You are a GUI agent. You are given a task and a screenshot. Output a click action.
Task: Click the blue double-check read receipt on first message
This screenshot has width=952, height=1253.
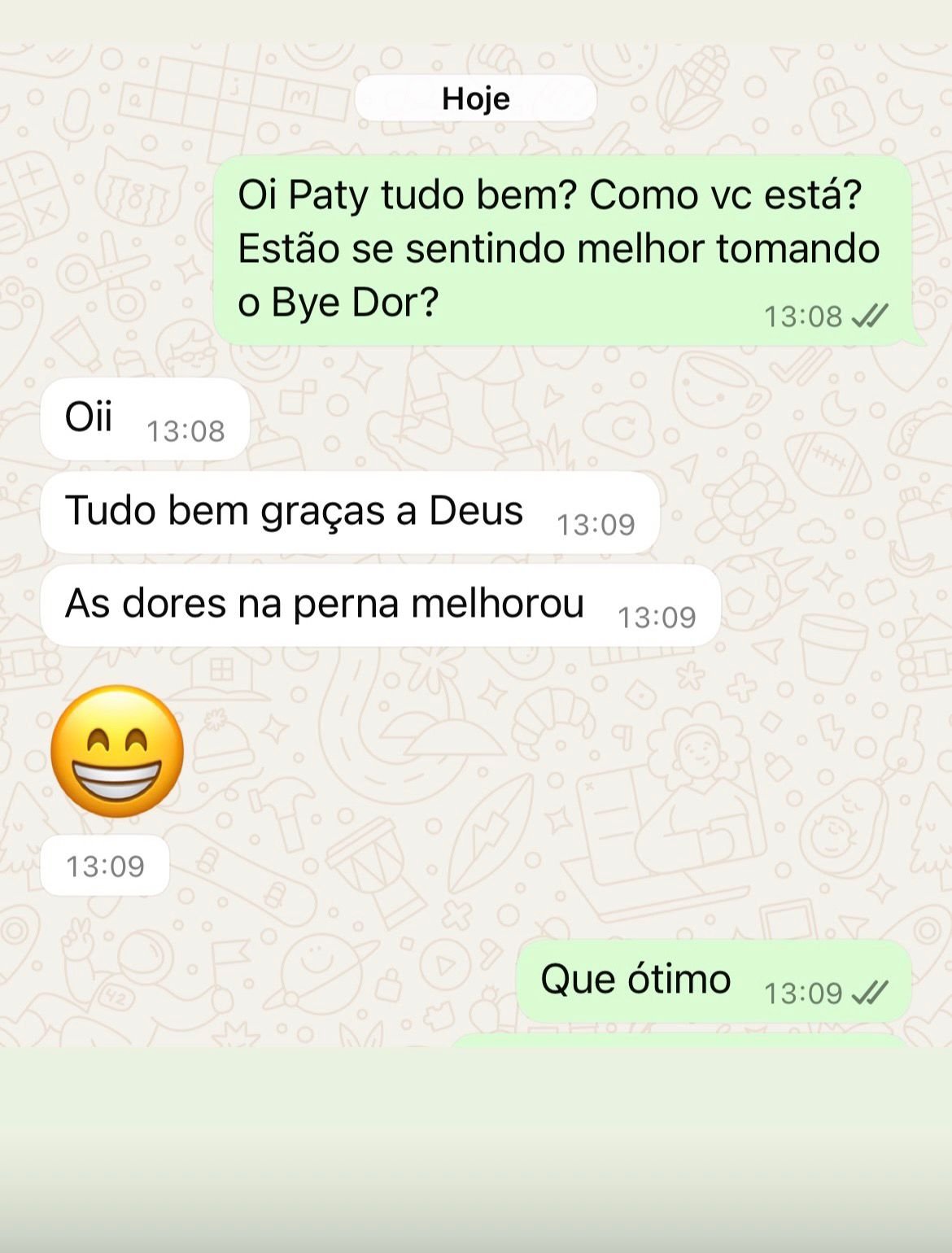tap(871, 317)
